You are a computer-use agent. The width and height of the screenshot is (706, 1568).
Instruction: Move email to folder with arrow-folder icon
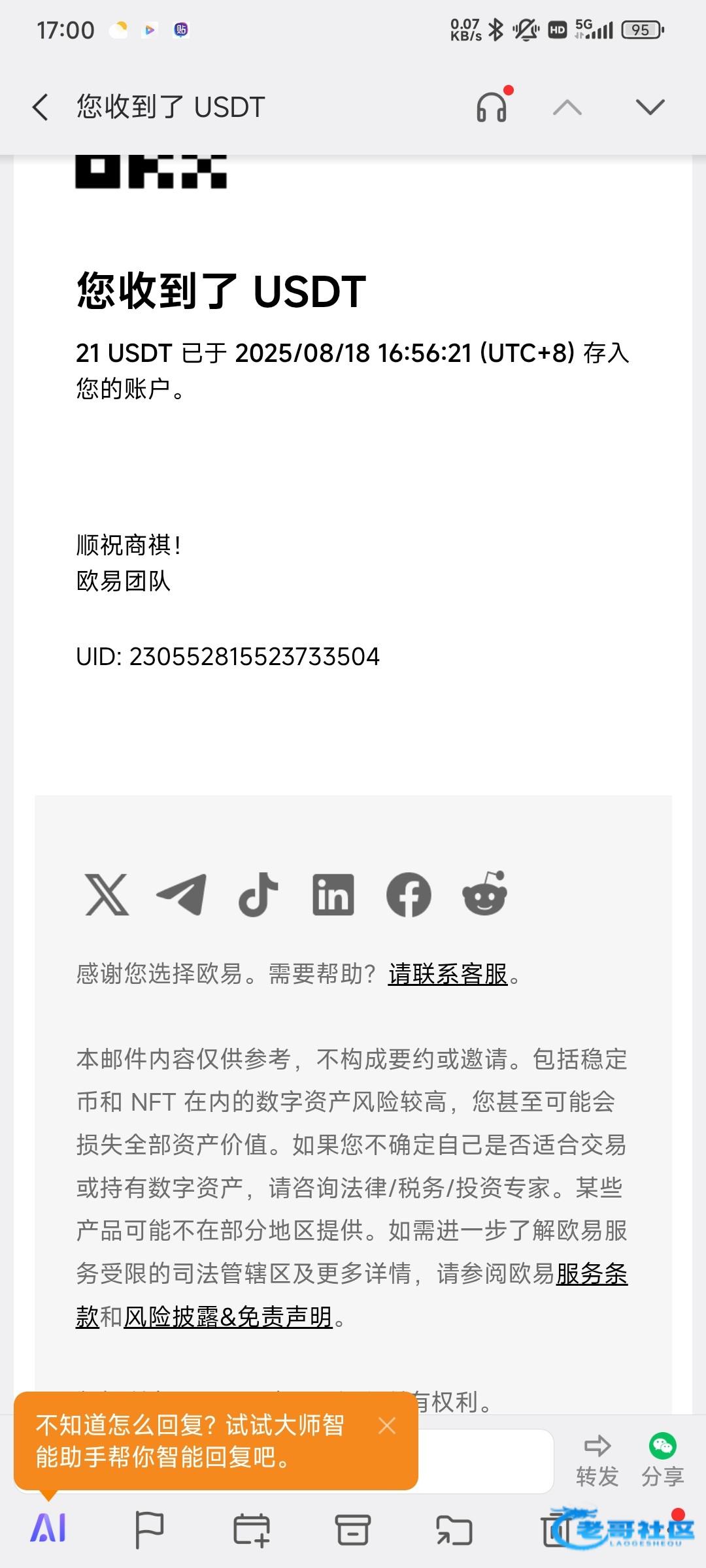point(454,1529)
